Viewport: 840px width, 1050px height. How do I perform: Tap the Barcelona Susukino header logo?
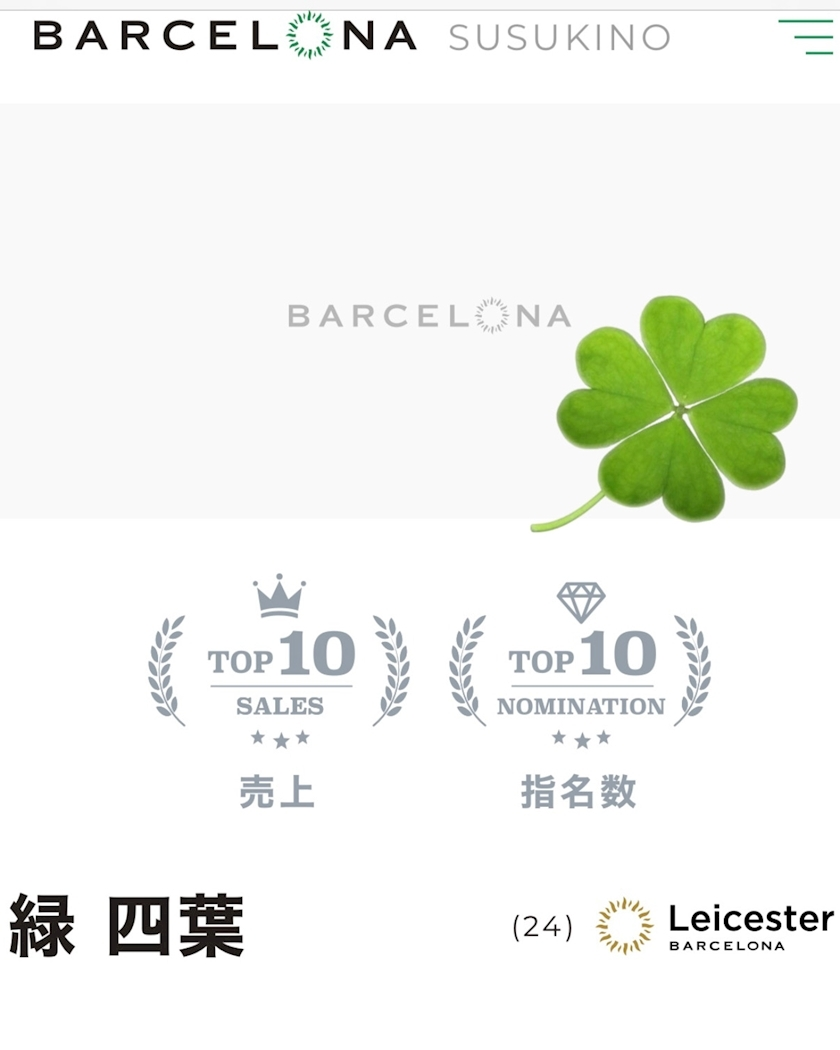[350, 37]
